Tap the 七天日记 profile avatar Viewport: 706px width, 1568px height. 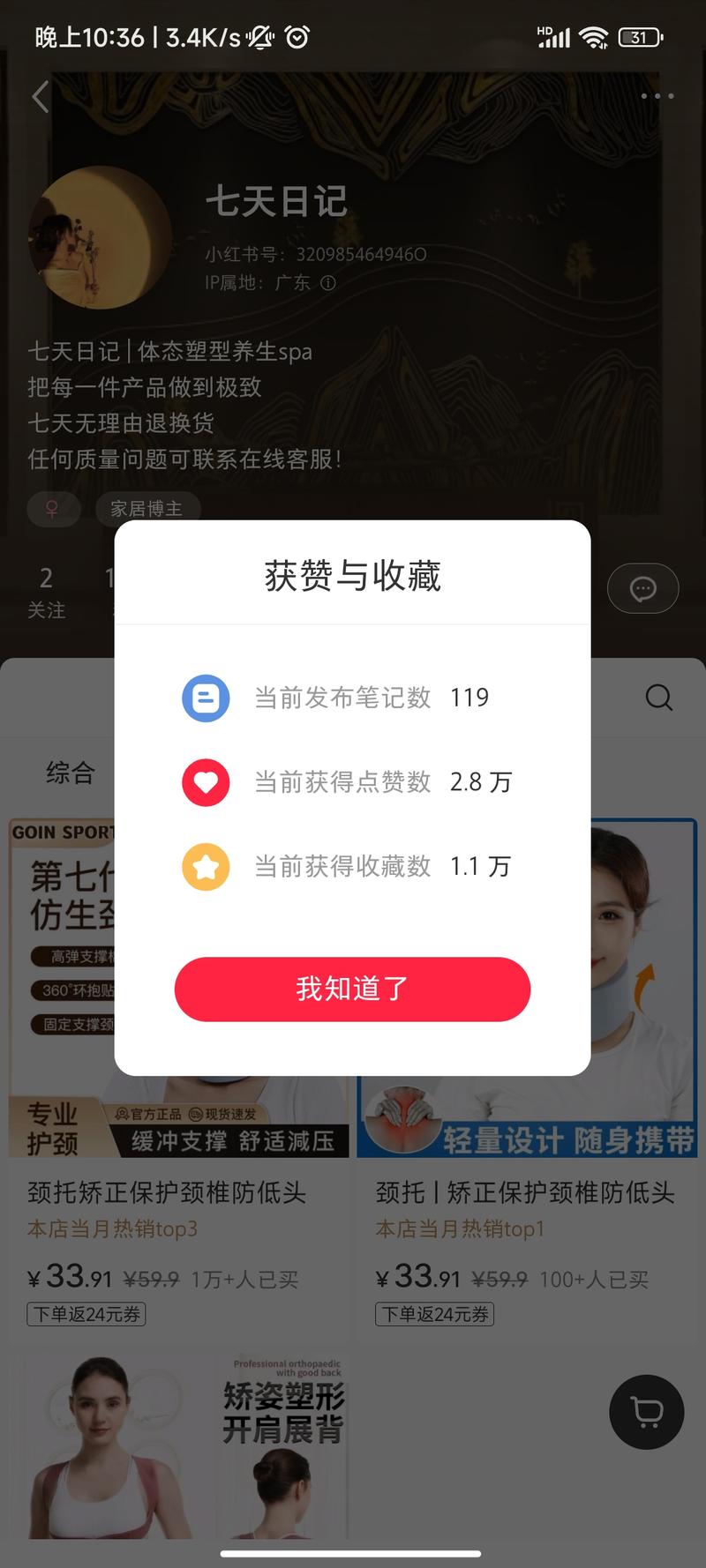(100, 238)
